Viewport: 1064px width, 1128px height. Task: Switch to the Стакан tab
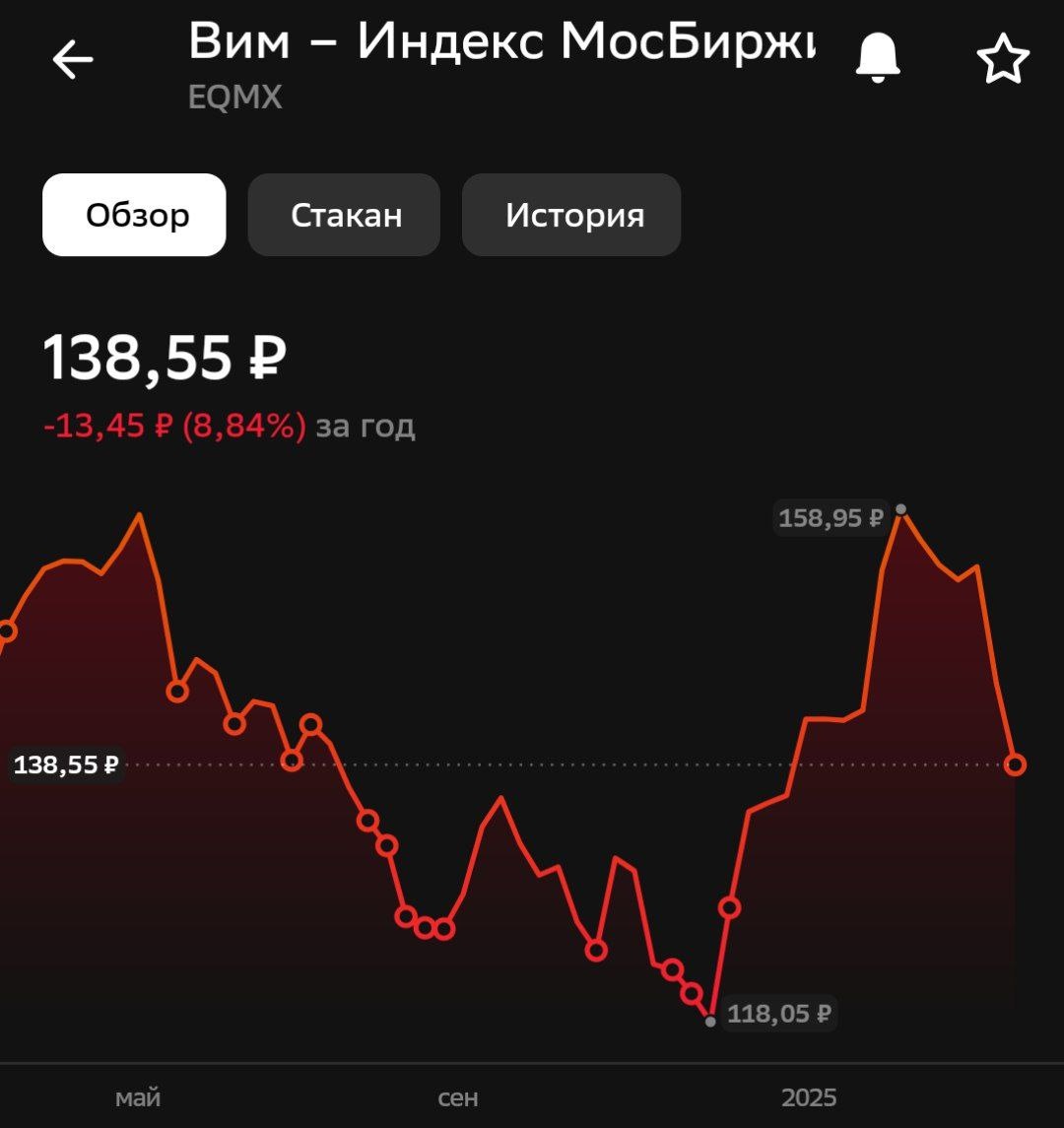345,215
